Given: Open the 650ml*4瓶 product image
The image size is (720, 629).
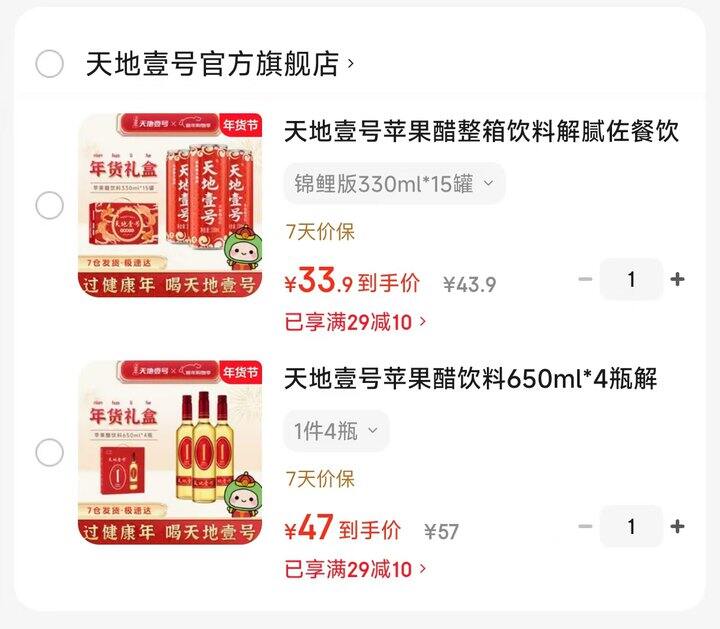Looking at the screenshot, I should [171, 452].
